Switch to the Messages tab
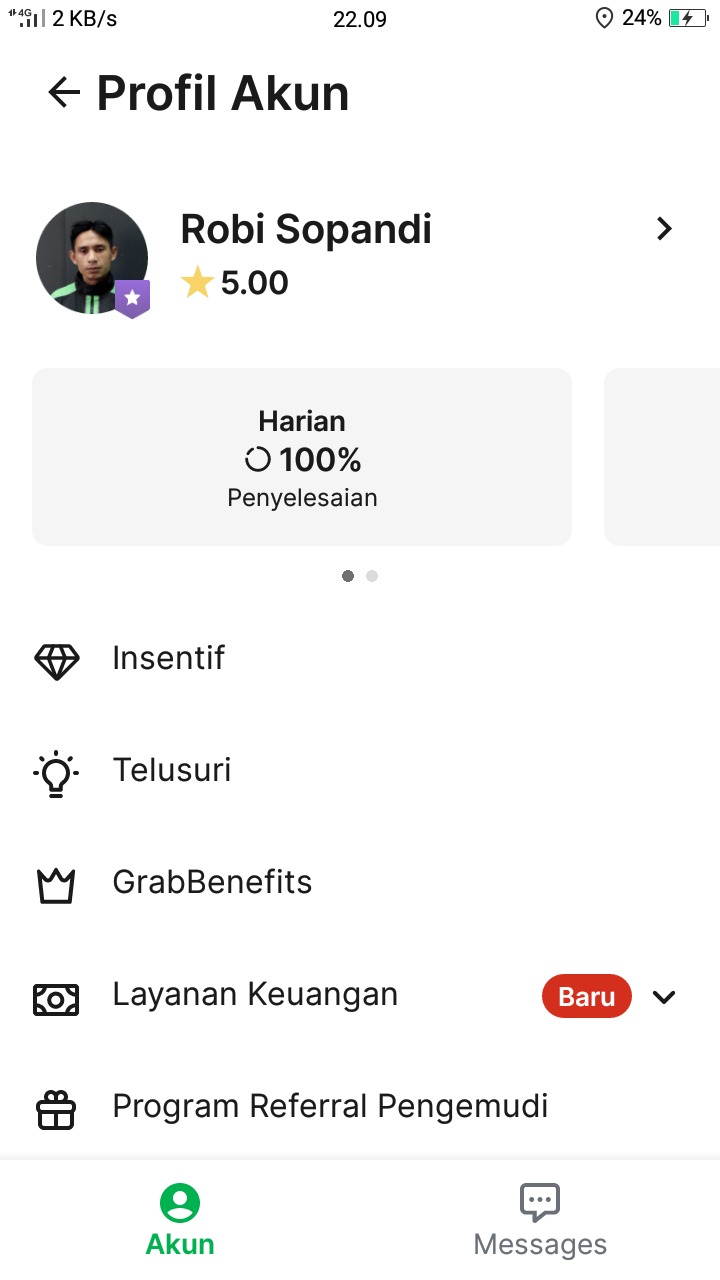Viewport: 720px width, 1280px height. [x=540, y=1220]
